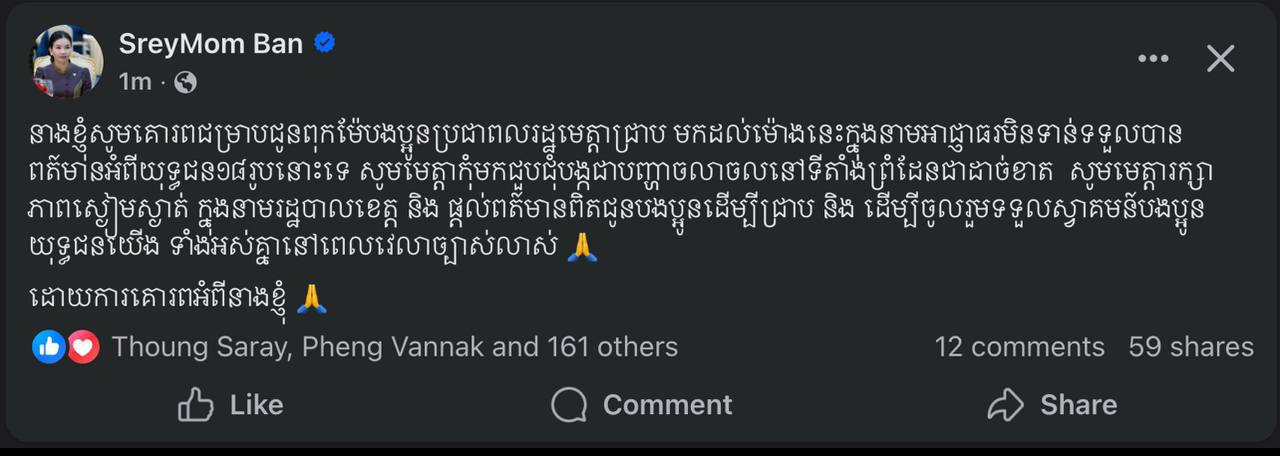Screen dimensions: 1280x456
Task: View the 59 shares list
Action: click(1190, 347)
